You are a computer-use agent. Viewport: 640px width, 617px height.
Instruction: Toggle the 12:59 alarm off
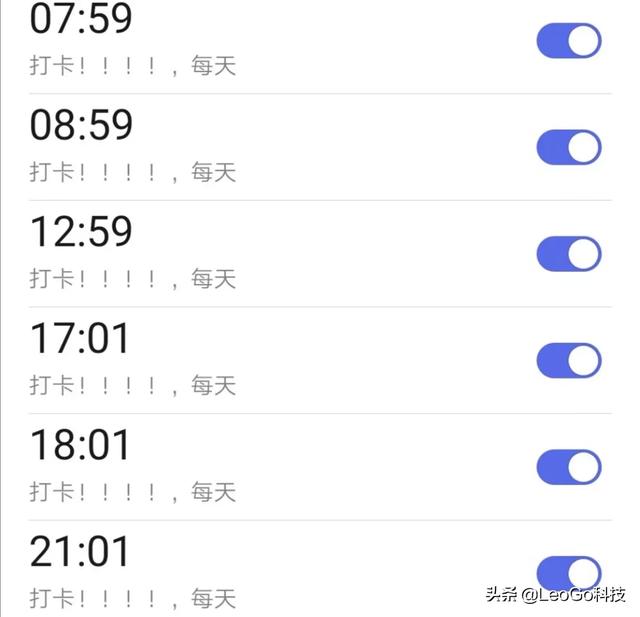pyautogui.click(x=568, y=254)
